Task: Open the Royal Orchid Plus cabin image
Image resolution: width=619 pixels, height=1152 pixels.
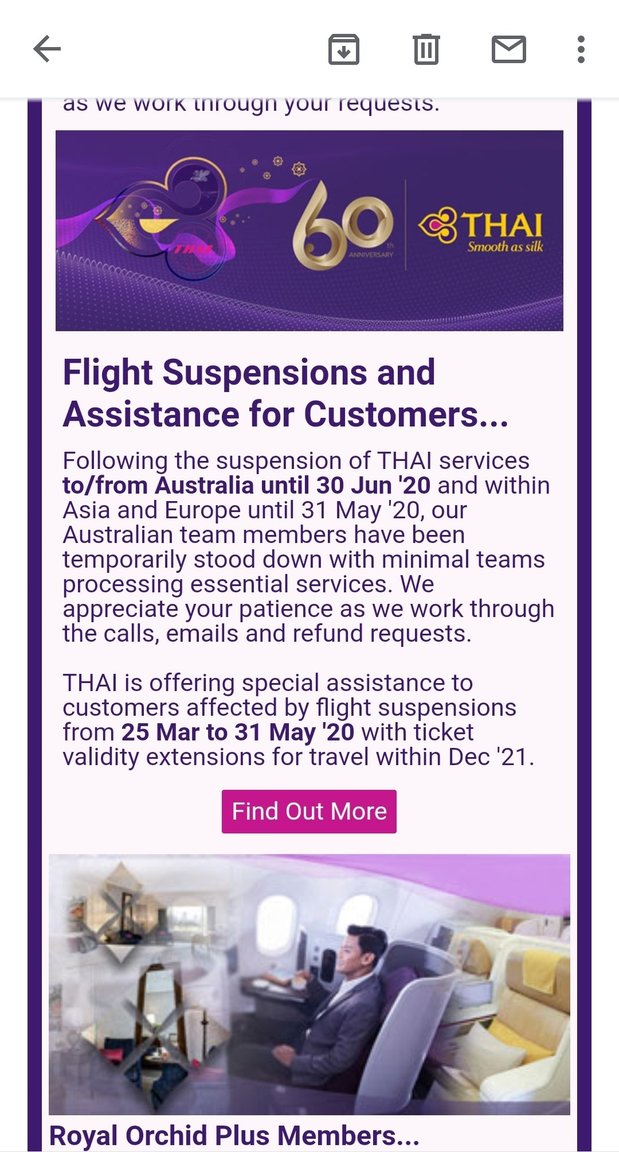Action: tap(309, 984)
